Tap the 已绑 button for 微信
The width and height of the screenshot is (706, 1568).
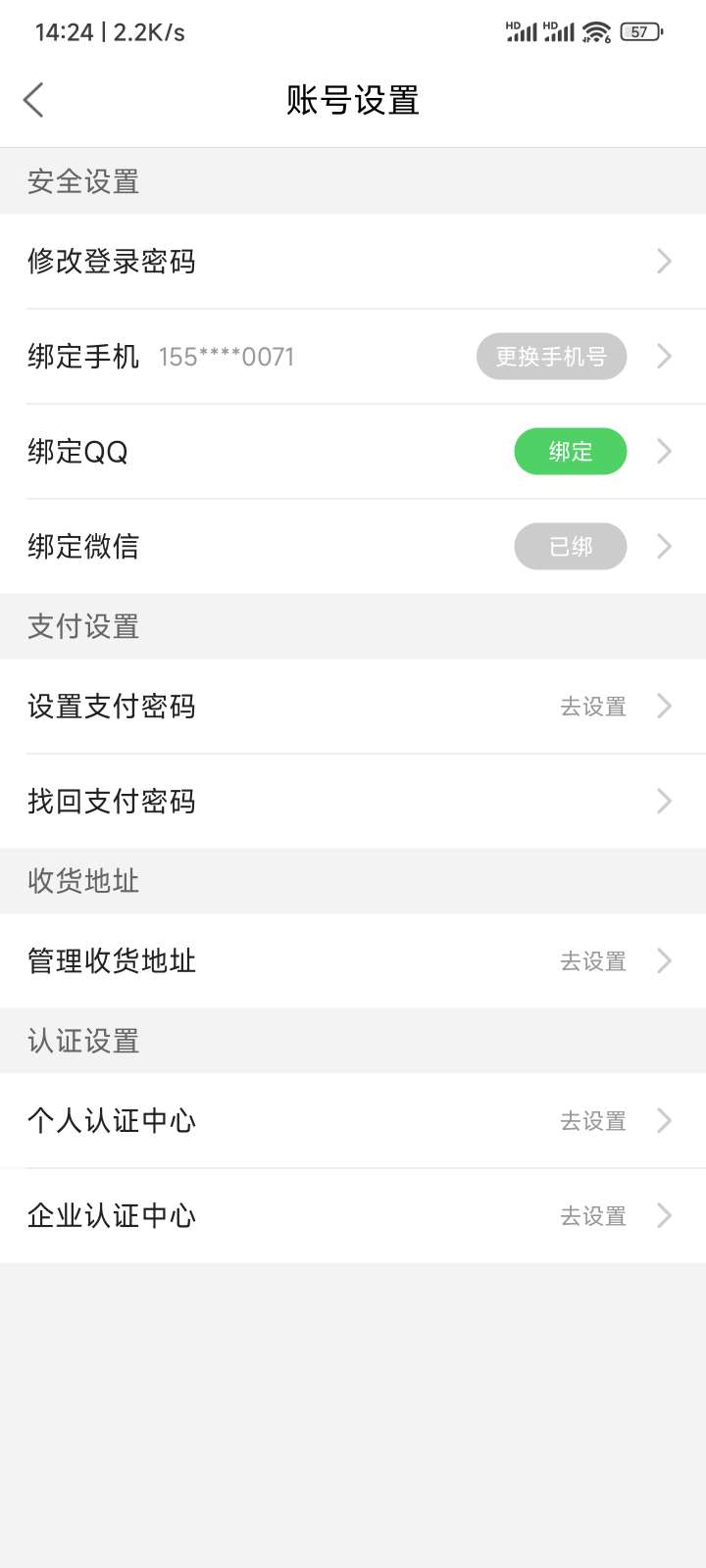tap(570, 547)
